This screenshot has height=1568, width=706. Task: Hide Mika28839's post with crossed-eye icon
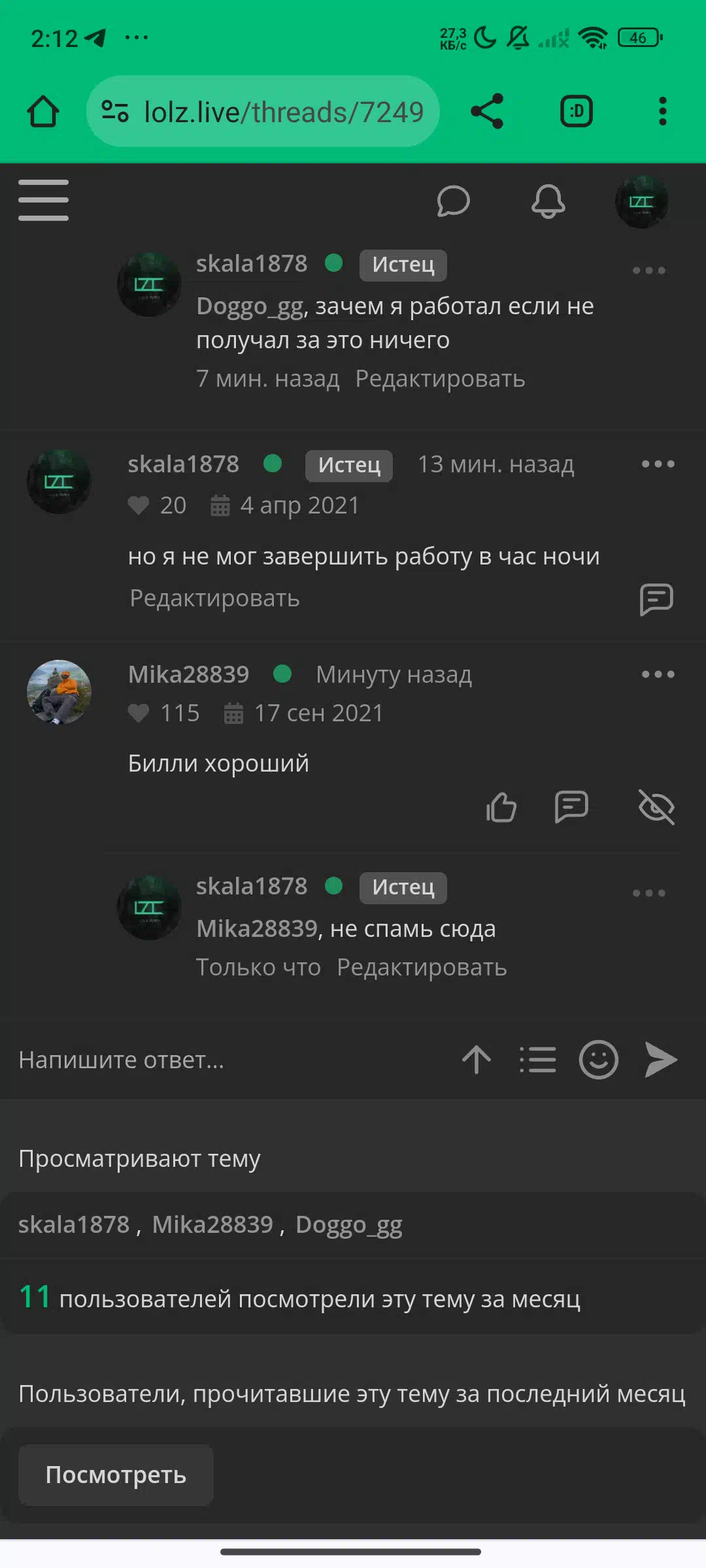656,808
